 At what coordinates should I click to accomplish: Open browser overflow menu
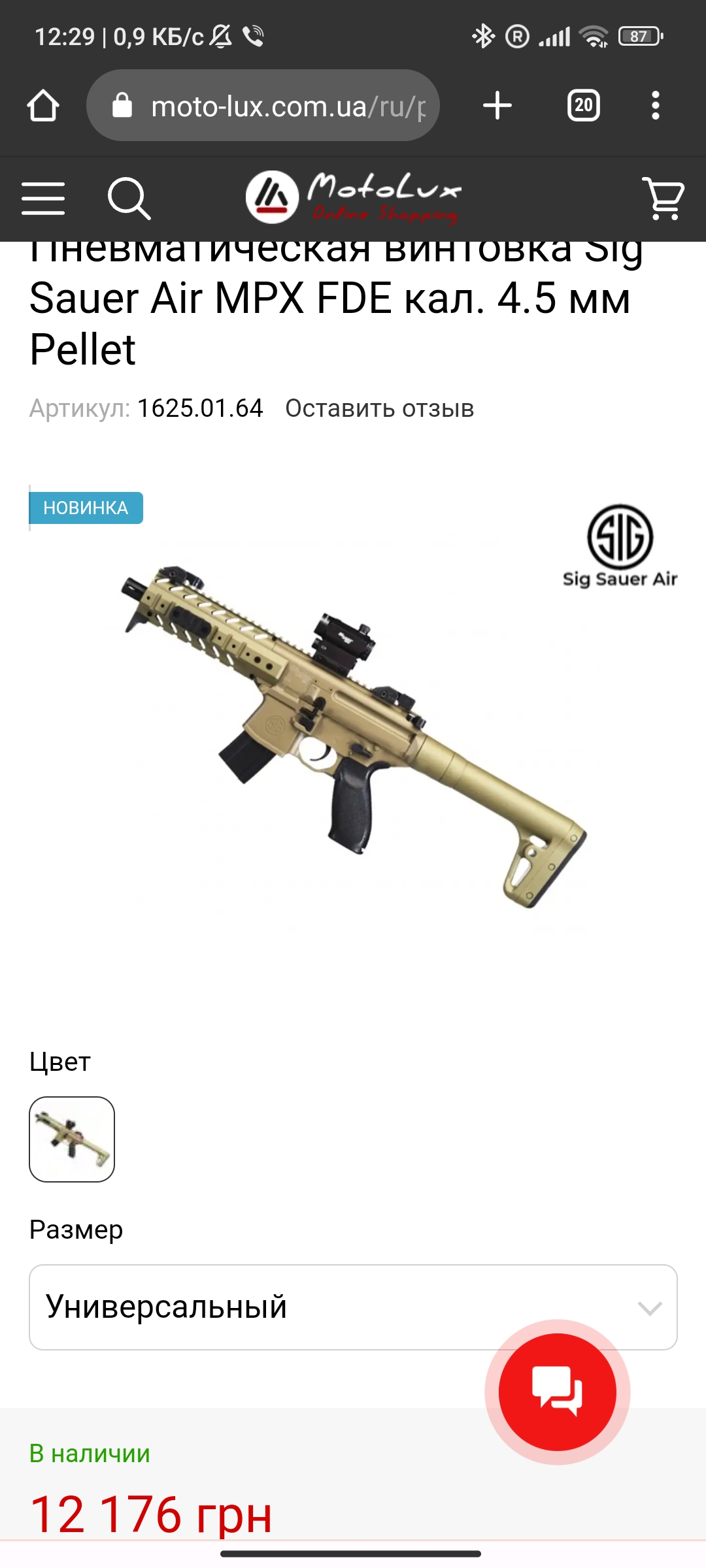pyautogui.click(x=656, y=105)
